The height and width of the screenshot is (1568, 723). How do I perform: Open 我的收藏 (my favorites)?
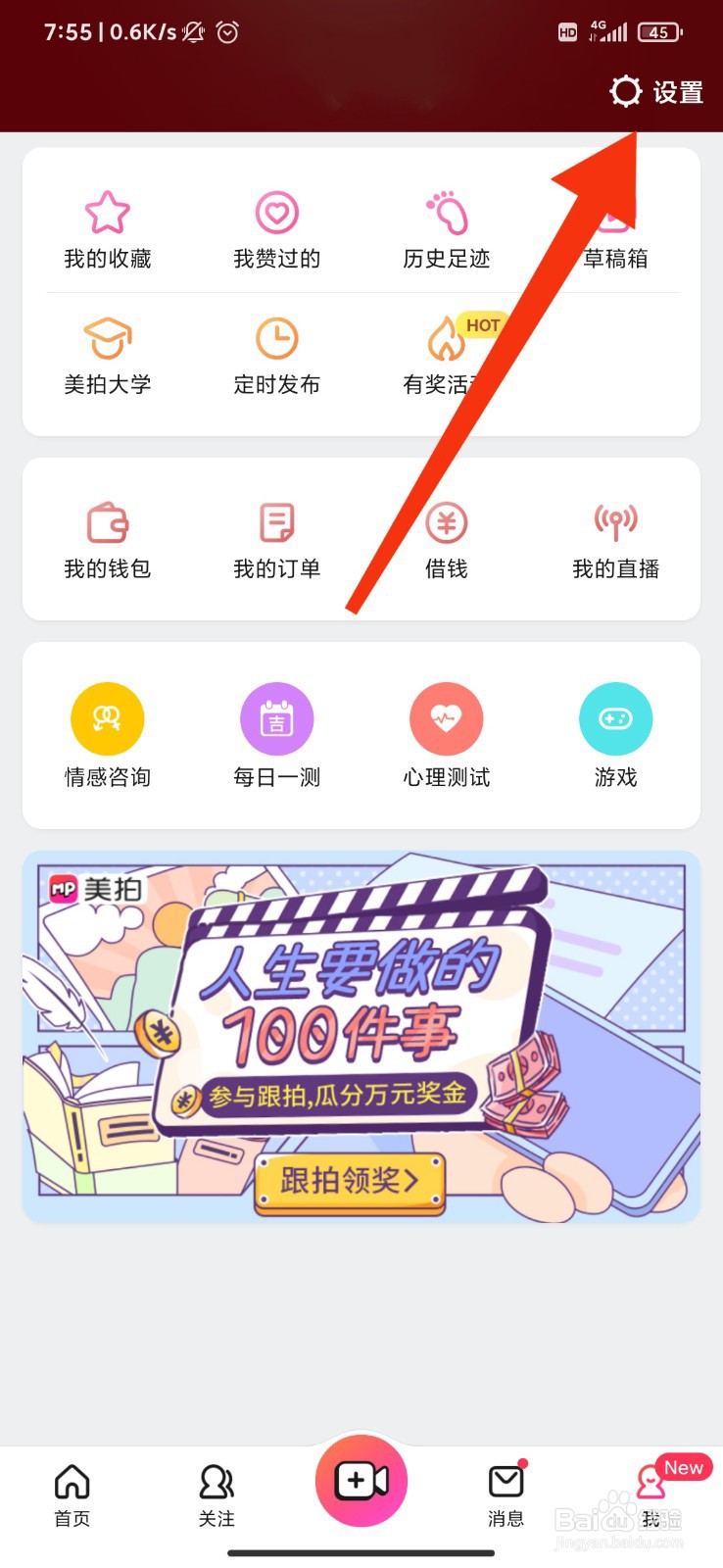point(108,227)
